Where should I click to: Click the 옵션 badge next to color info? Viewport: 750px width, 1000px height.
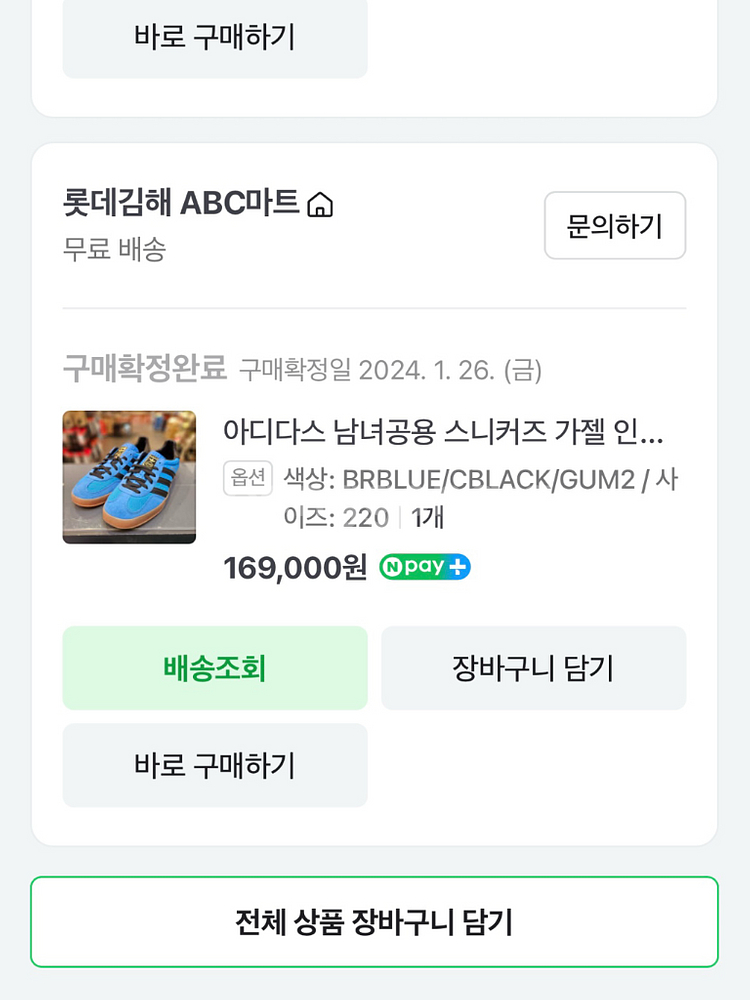(x=247, y=478)
